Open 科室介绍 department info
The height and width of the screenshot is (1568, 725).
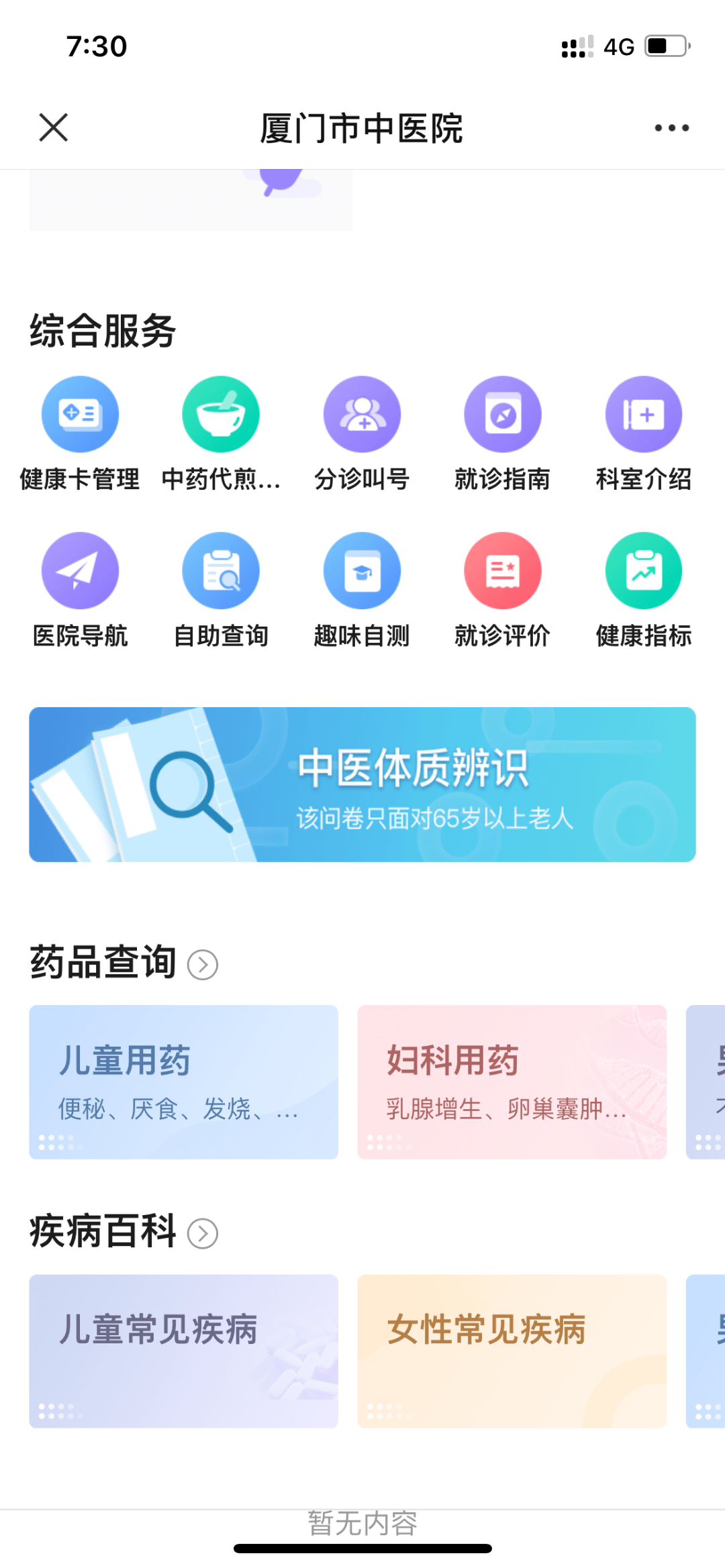(x=643, y=415)
